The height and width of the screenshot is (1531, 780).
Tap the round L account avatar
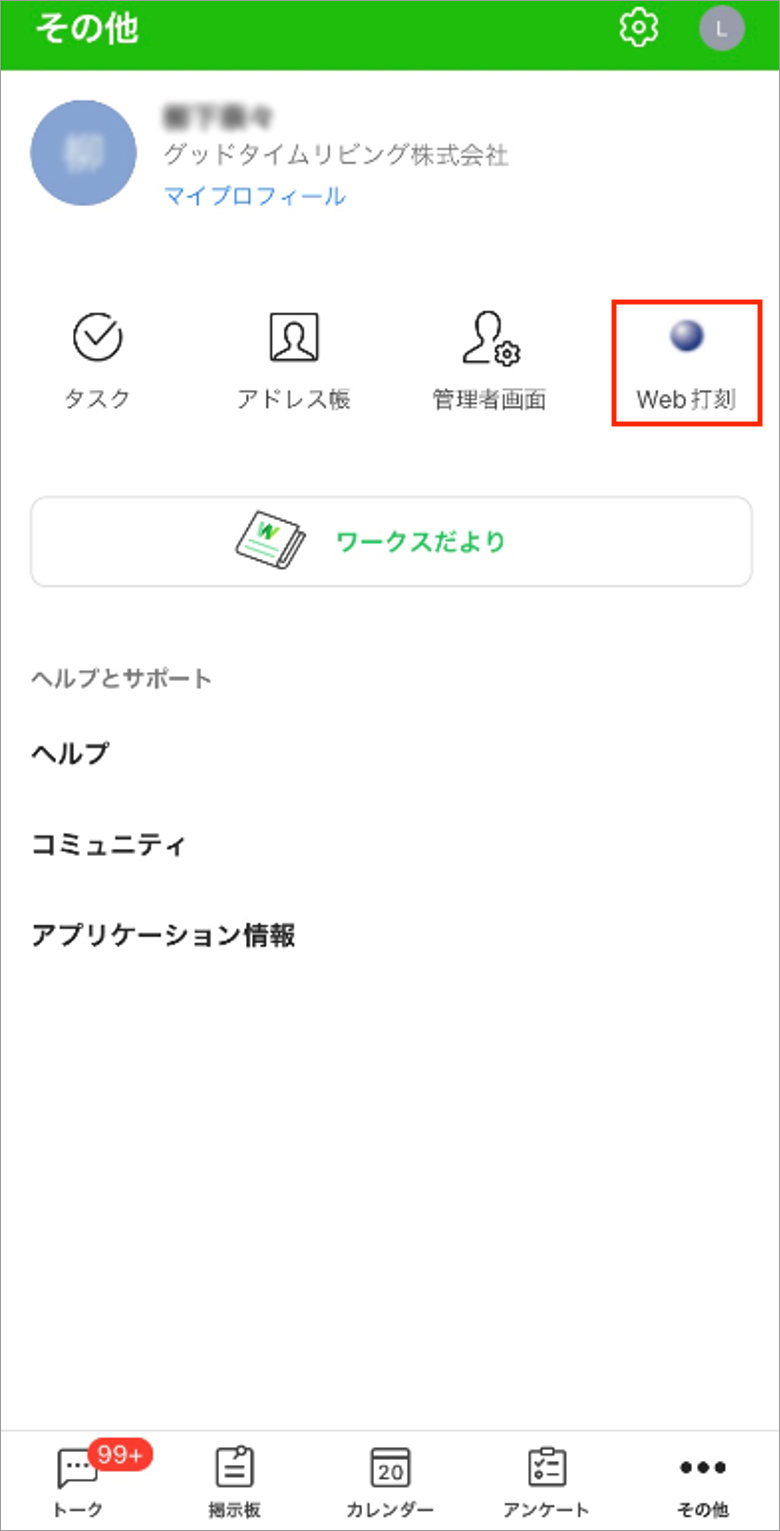[x=721, y=28]
